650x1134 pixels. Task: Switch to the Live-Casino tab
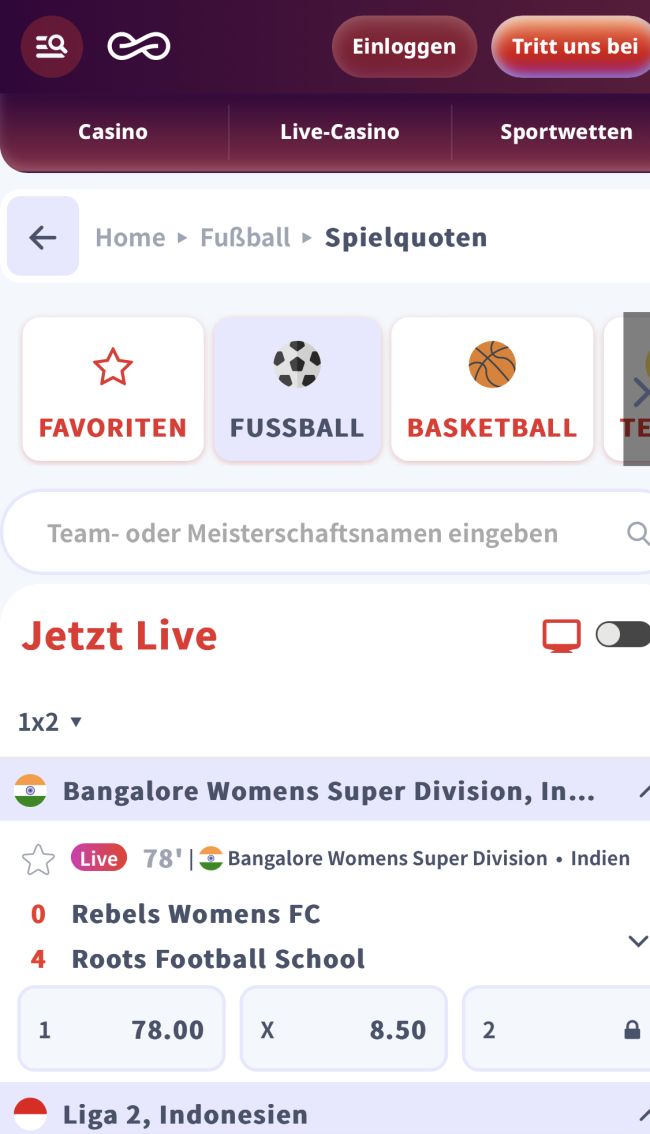point(340,132)
